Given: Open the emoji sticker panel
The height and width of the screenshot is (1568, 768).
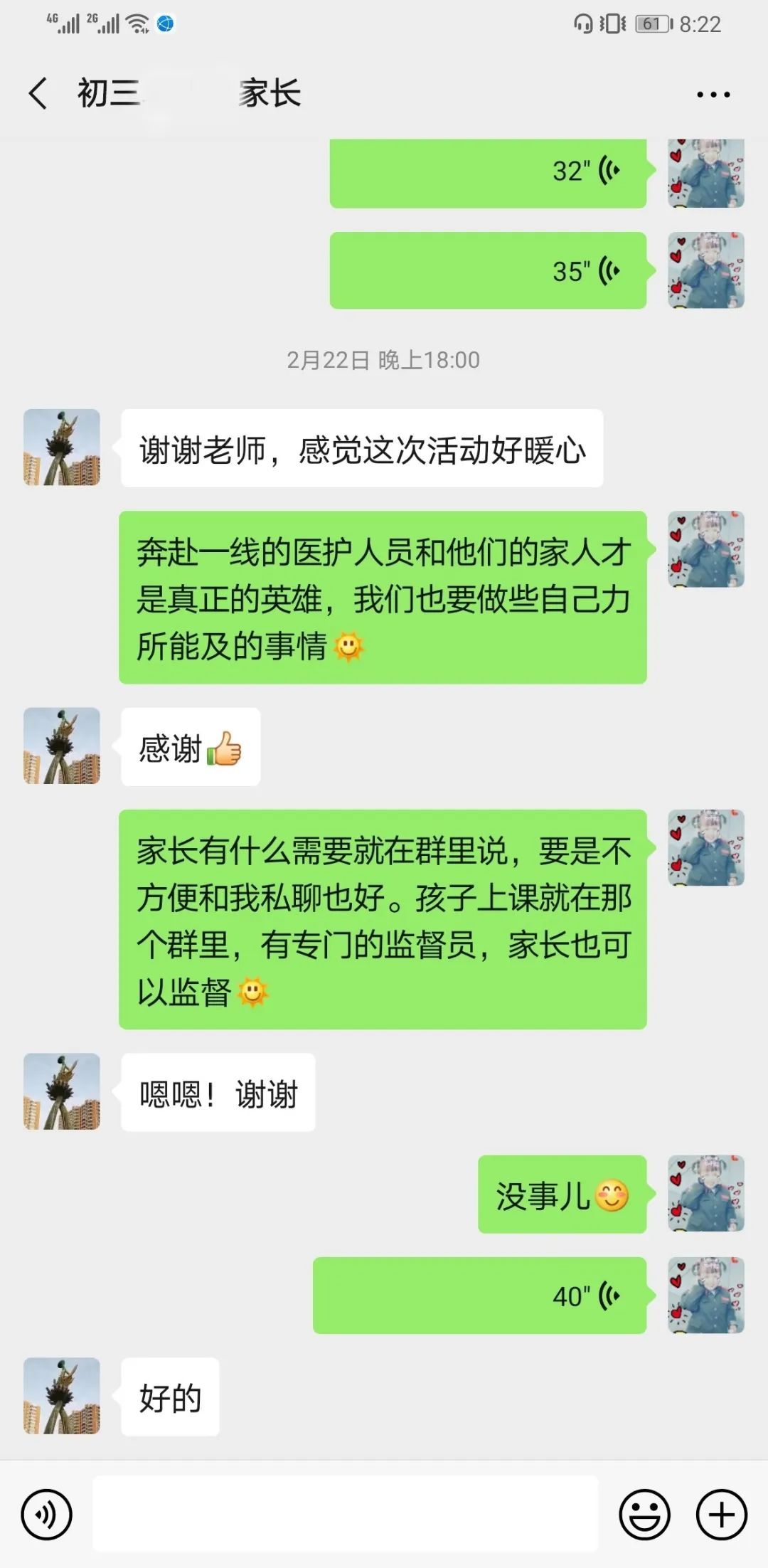Looking at the screenshot, I should pyautogui.click(x=644, y=1515).
